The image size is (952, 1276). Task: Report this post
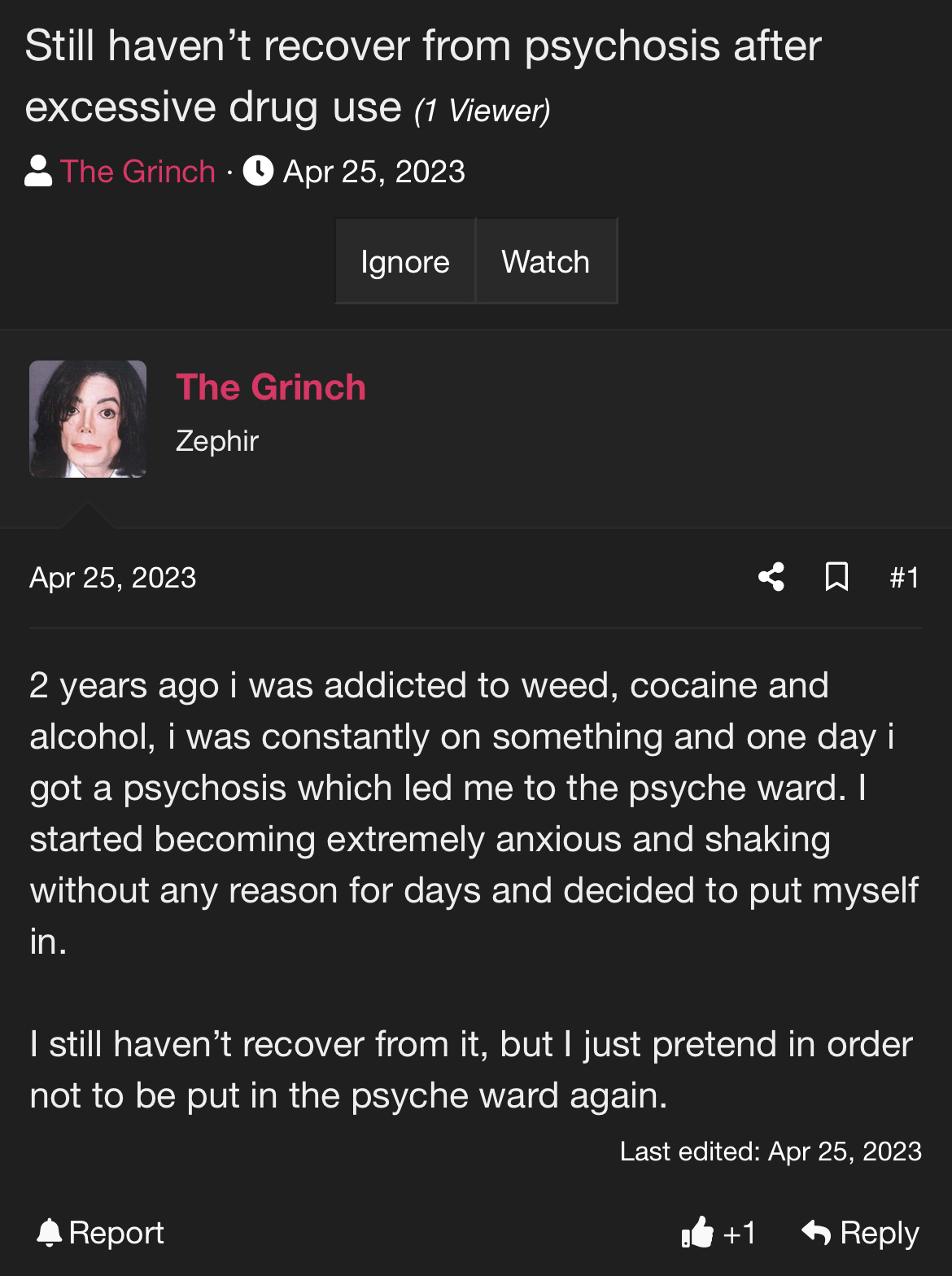tap(101, 1233)
